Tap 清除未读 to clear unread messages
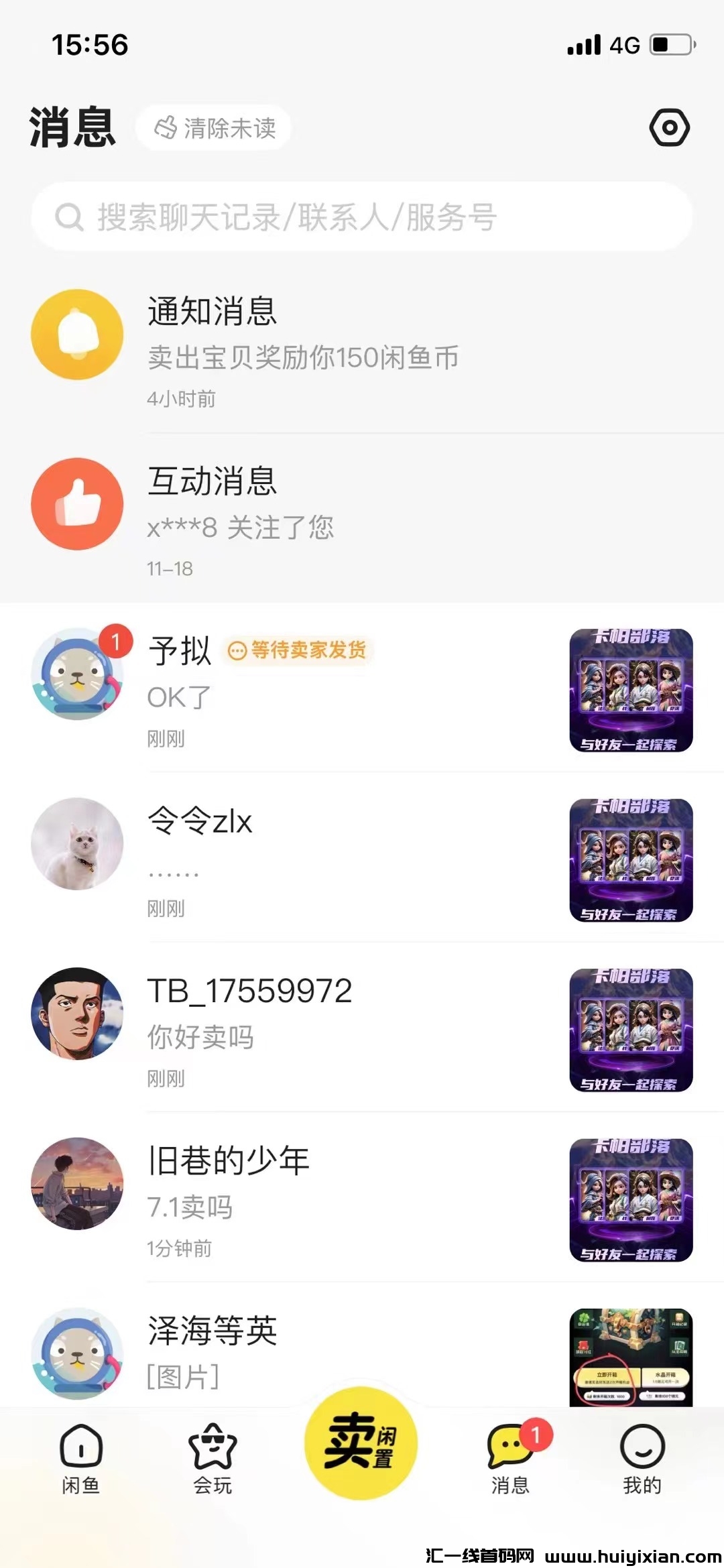Screen dimensions: 724x1568 [213, 129]
